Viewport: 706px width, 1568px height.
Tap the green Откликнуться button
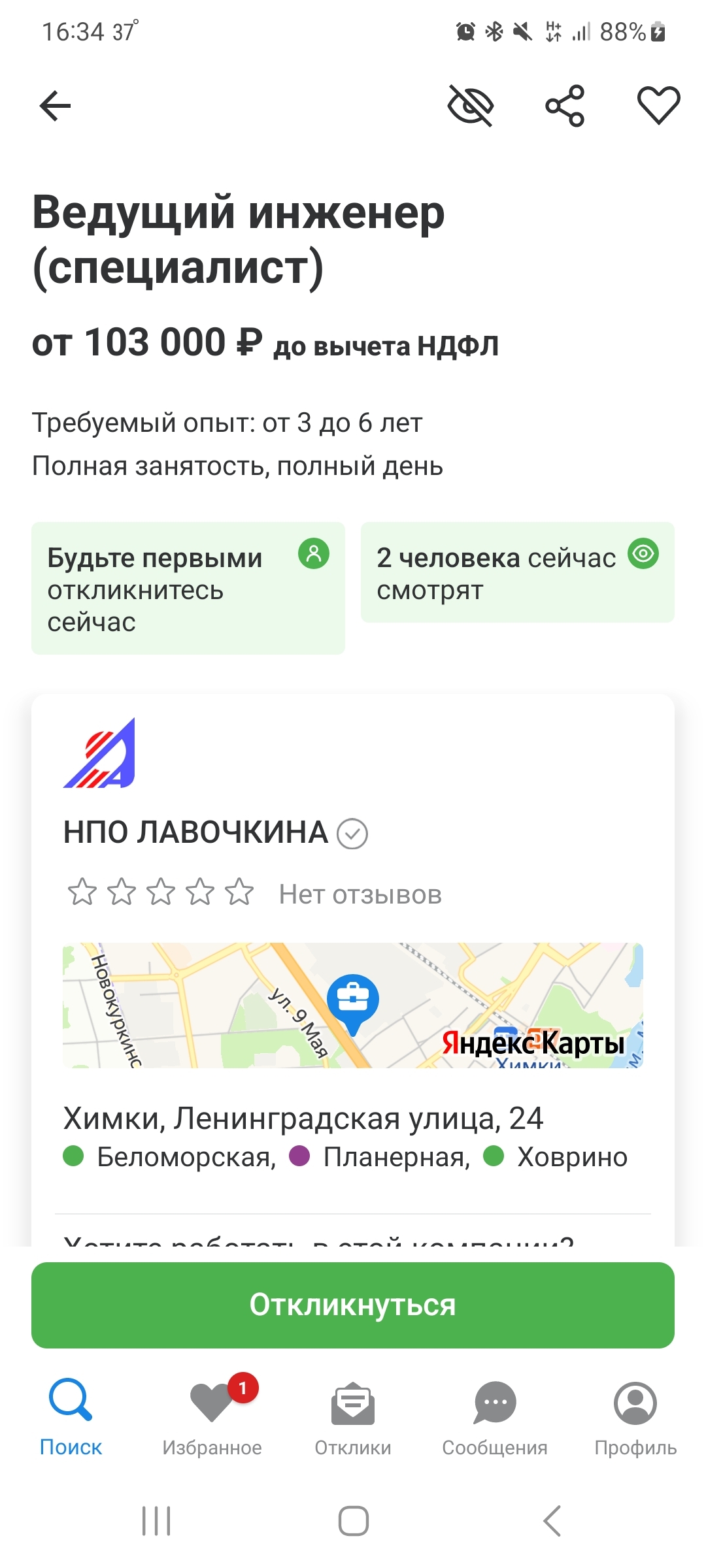[x=353, y=1305]
